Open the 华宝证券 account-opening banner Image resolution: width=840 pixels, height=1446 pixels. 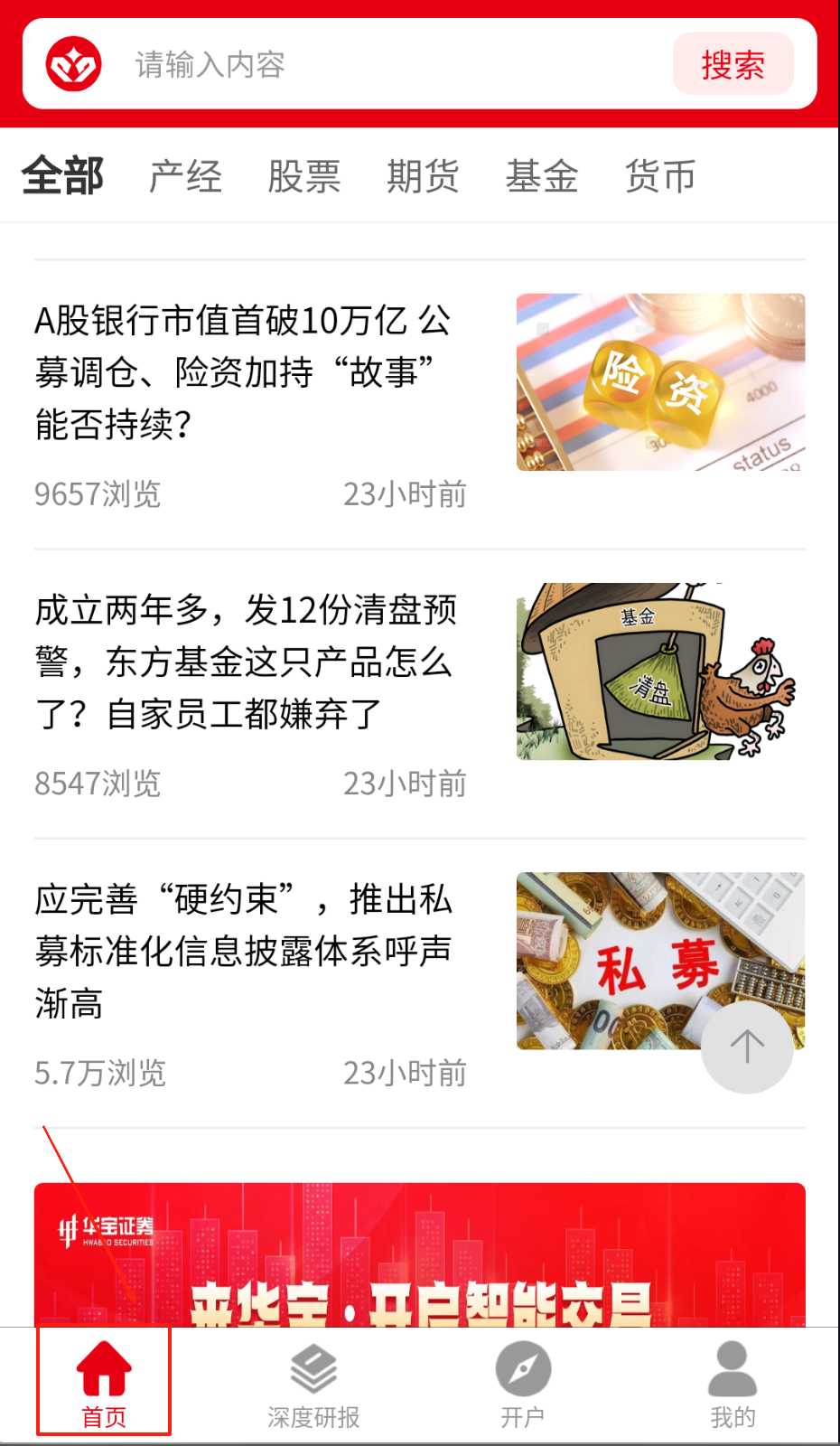click(419, 1256)
